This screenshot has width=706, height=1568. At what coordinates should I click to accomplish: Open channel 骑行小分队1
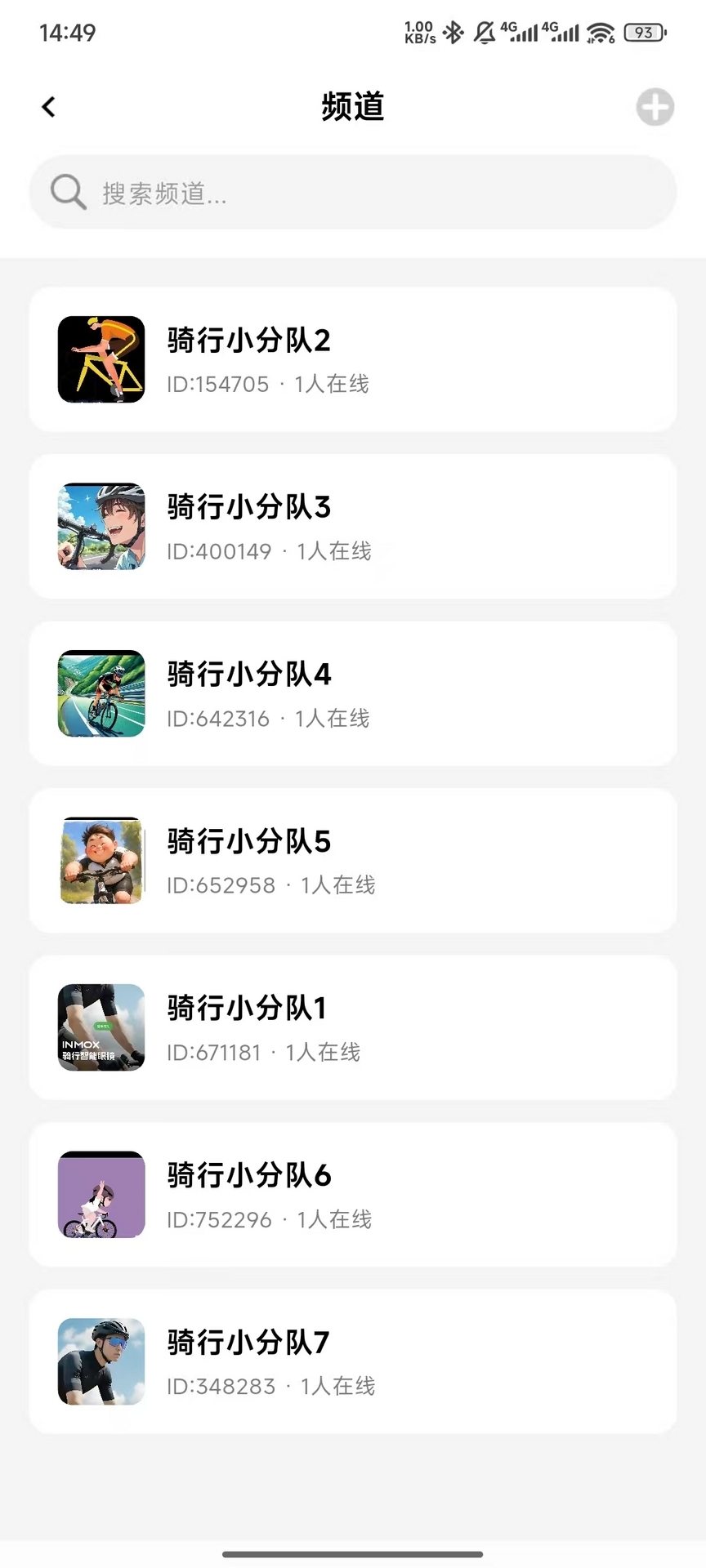[353, 1027]
